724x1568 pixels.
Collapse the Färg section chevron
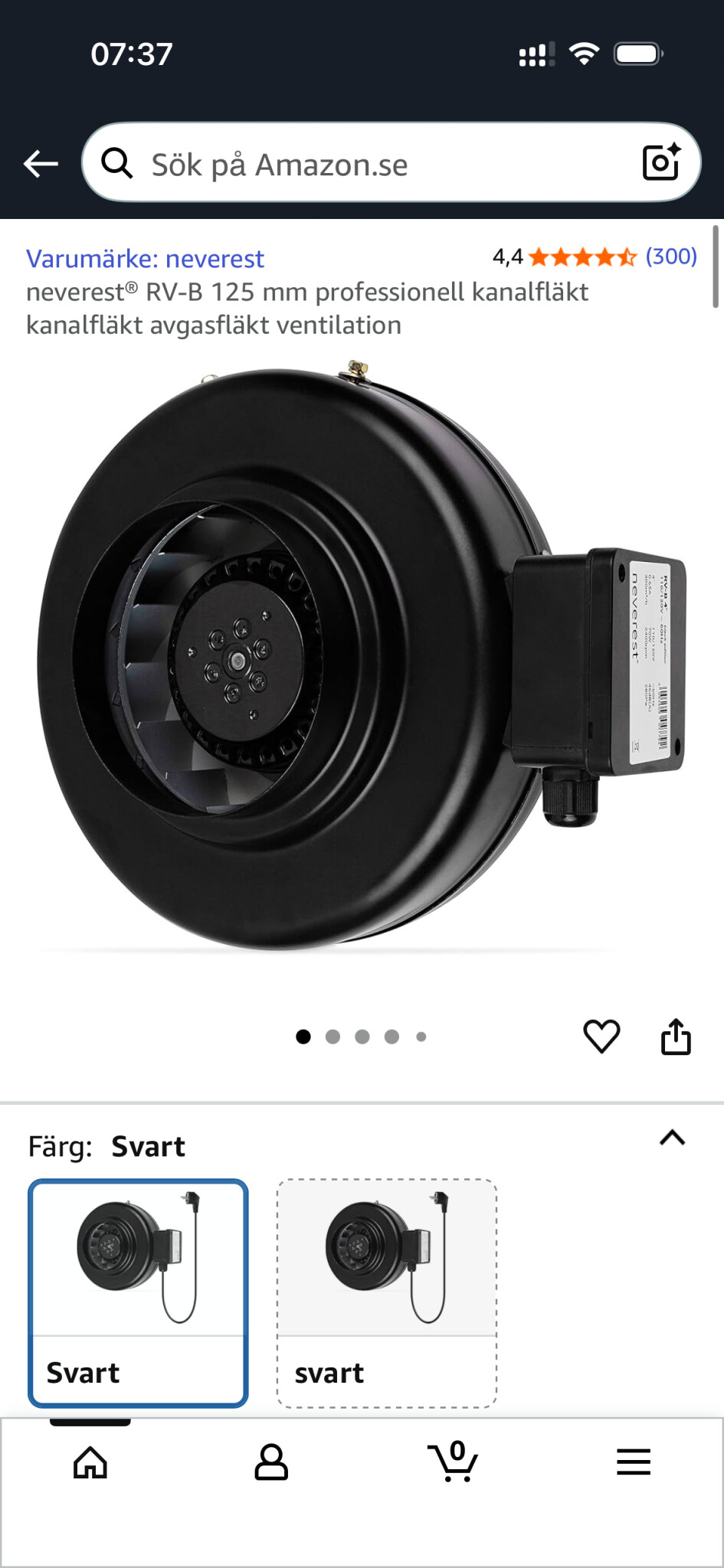tap(672, 1138)
